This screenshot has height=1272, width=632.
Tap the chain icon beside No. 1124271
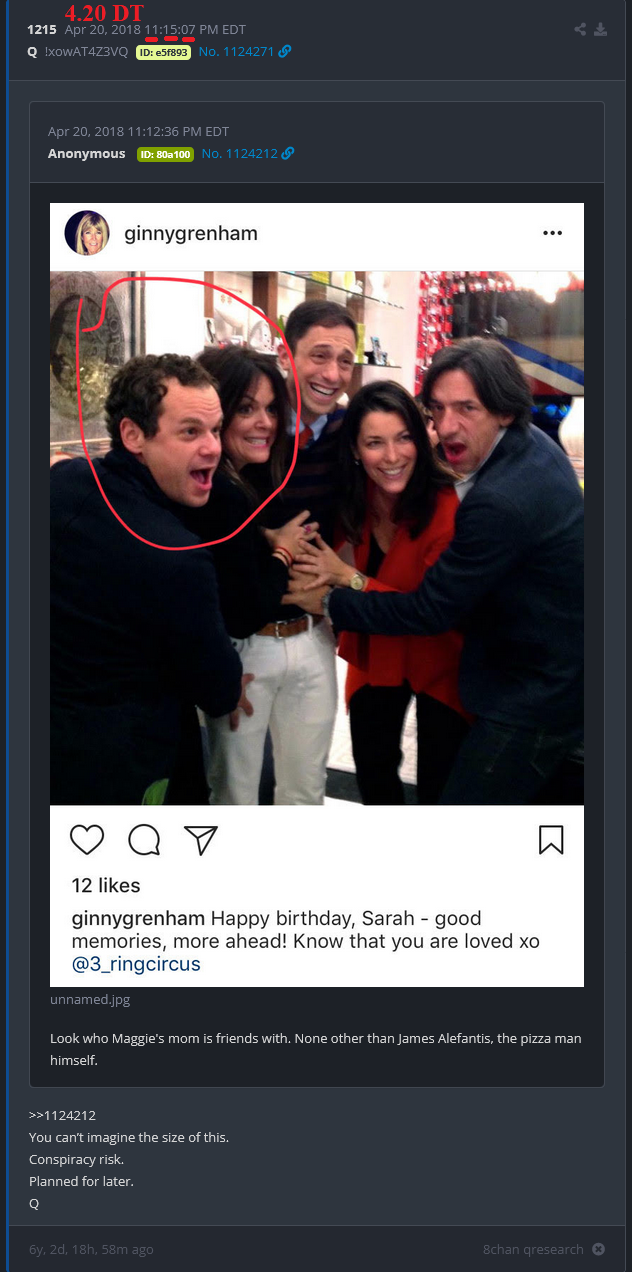coord(285,51)
